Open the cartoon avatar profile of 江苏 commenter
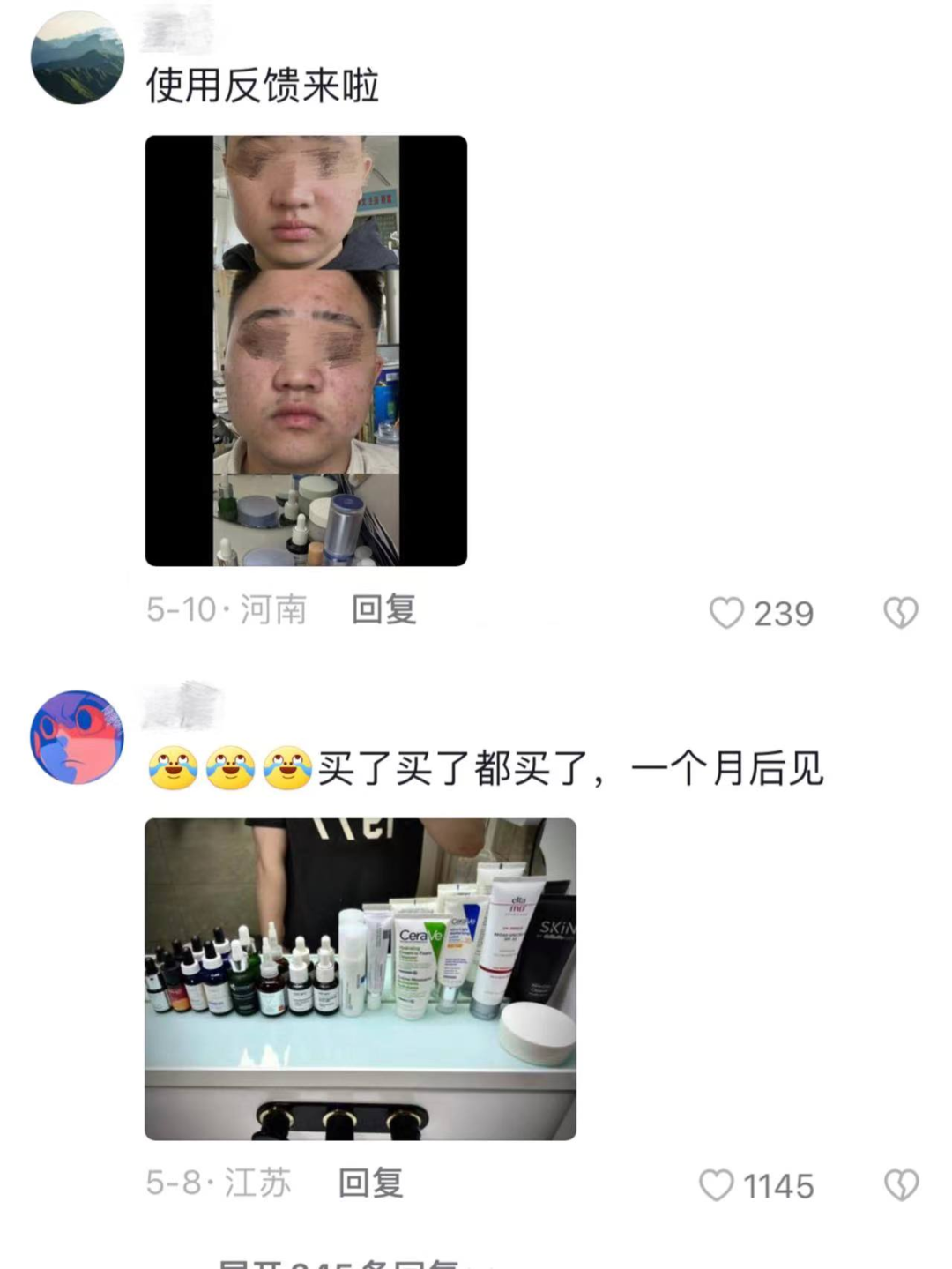Screen dimensions: 952x1269 coord(78,737)
